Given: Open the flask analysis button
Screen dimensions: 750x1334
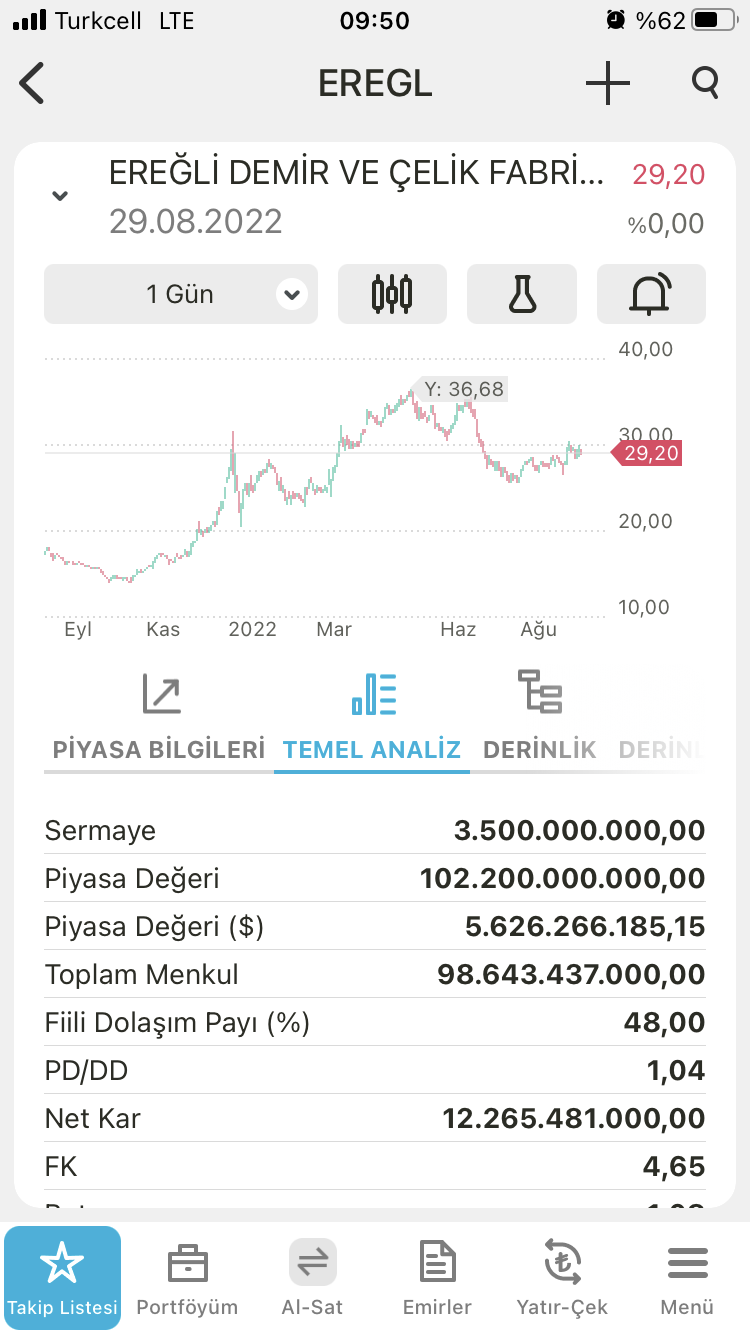Looking at the screenshot, I should click(x=522, y=294).
